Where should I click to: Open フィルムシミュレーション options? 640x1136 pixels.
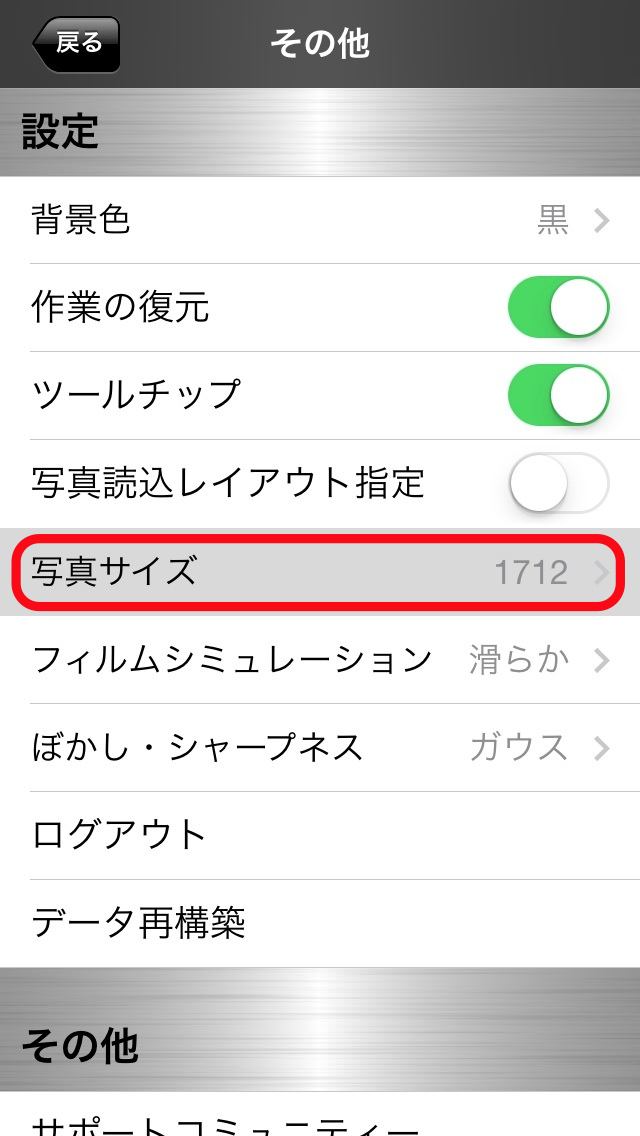[320, 659]
